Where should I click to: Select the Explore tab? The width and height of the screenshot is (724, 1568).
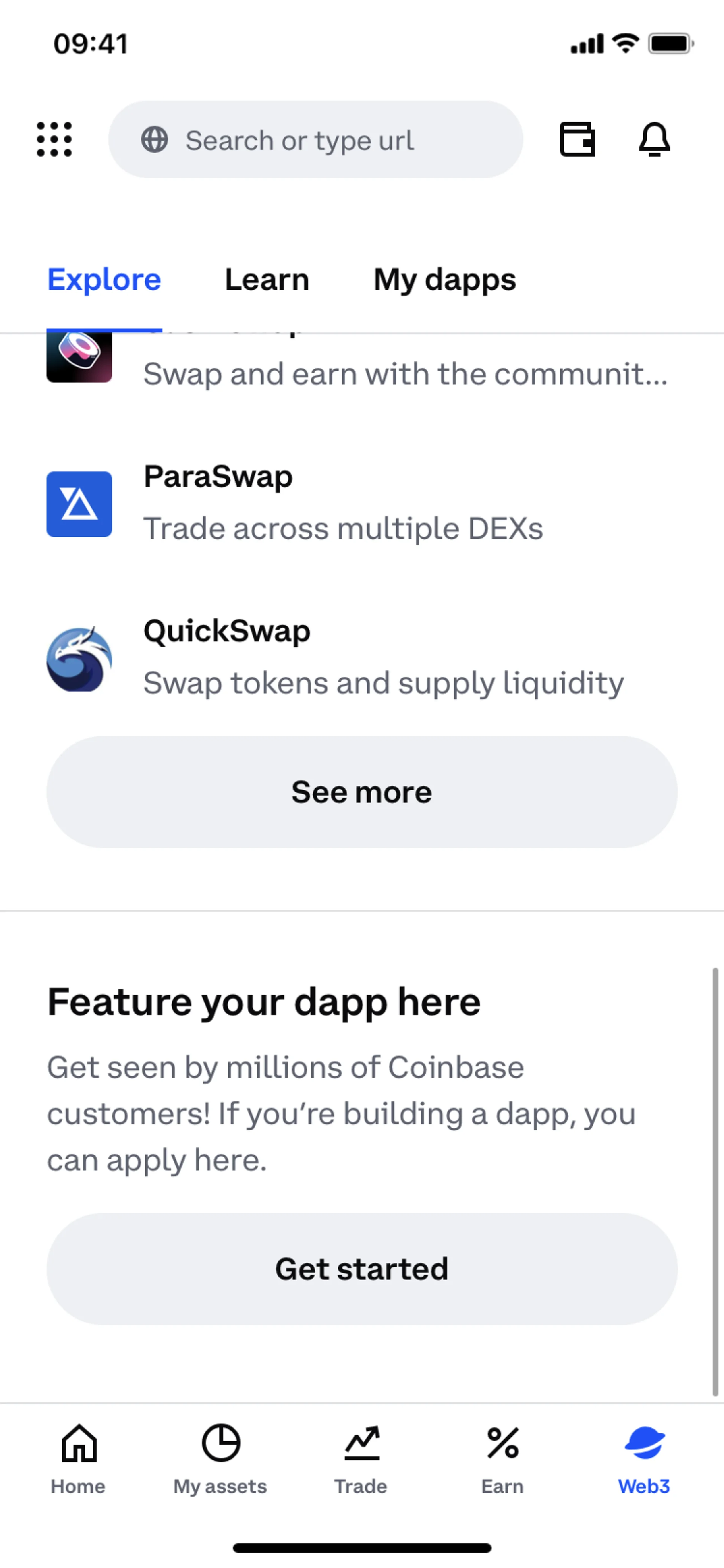[x=104, y=280]
